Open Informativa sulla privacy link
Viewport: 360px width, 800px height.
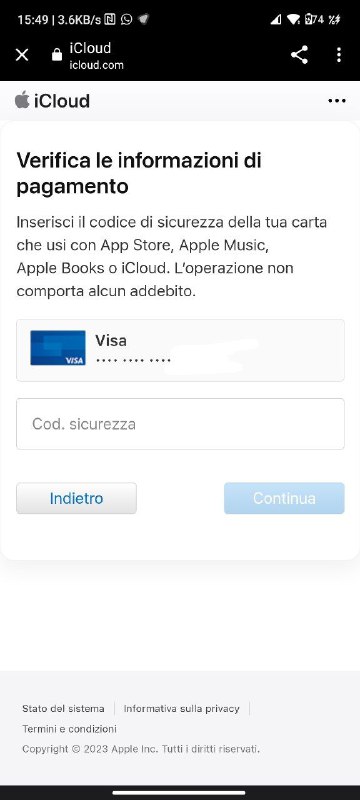[182, 709]
